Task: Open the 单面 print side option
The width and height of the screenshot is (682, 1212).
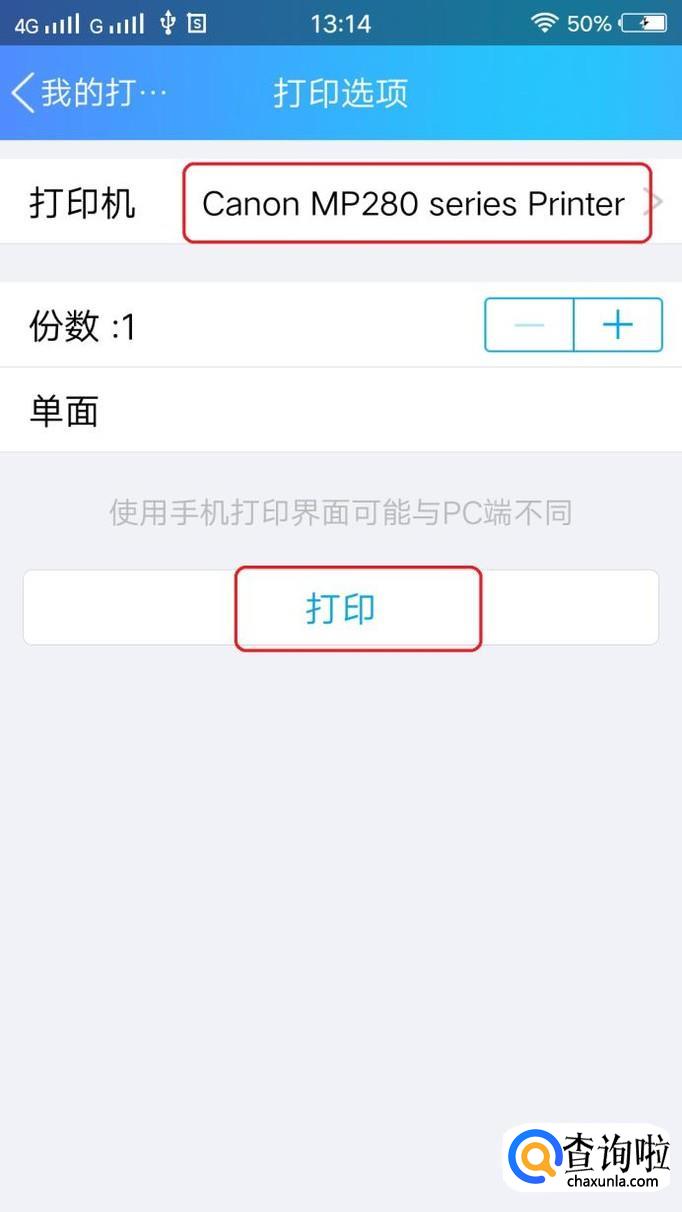Action: click(x=340, y=411)
